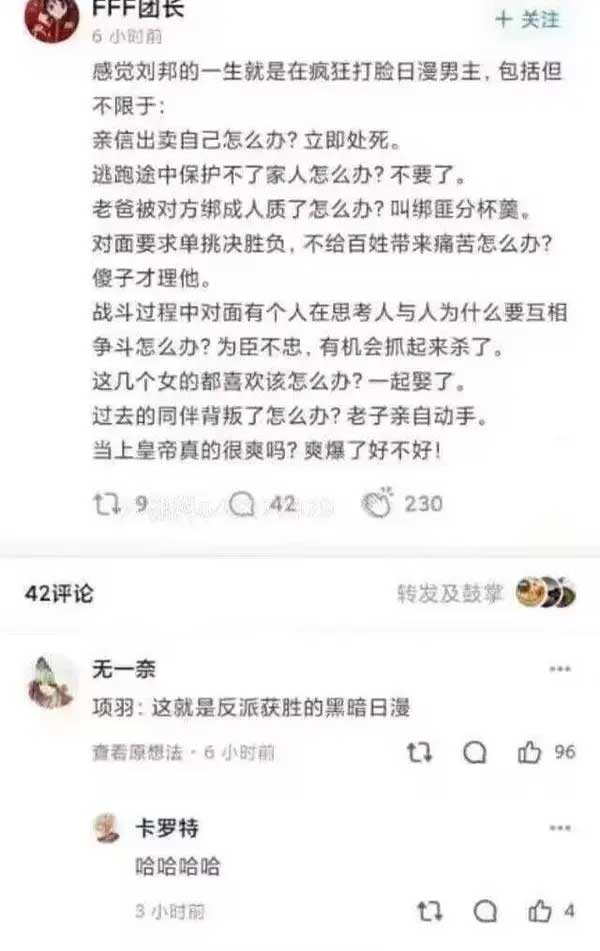Open FFF团长's profile avatar
Image resolution: width=600 pixels, height=951 pixels.
[x=51, y=18]
